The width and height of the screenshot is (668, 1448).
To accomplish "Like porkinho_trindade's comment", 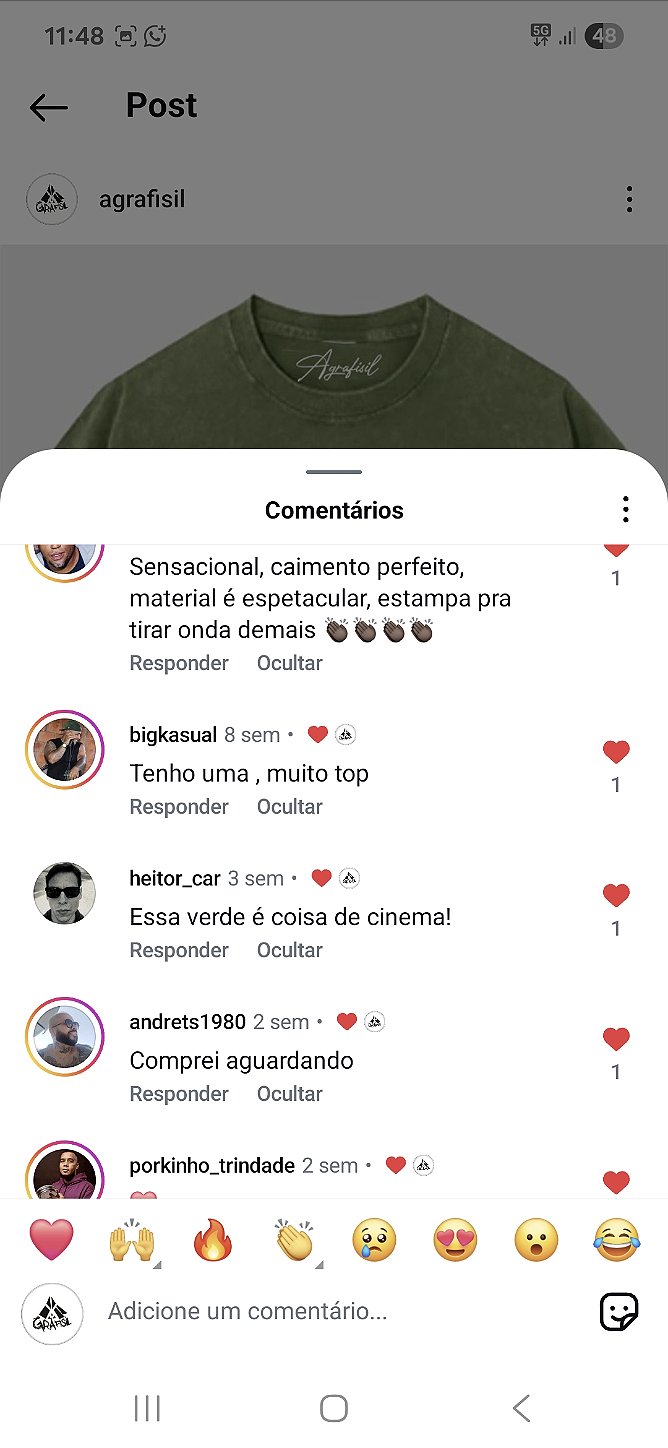I will (616, 1184).
